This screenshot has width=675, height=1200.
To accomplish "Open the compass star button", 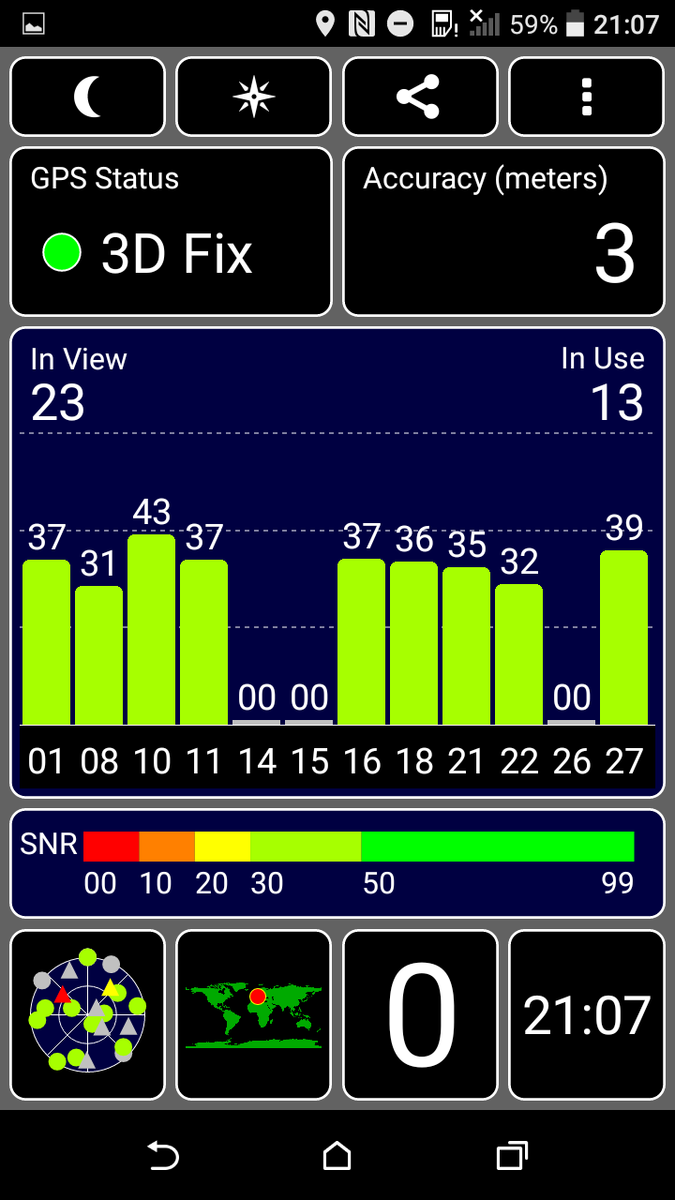I will tap(253, 97).
